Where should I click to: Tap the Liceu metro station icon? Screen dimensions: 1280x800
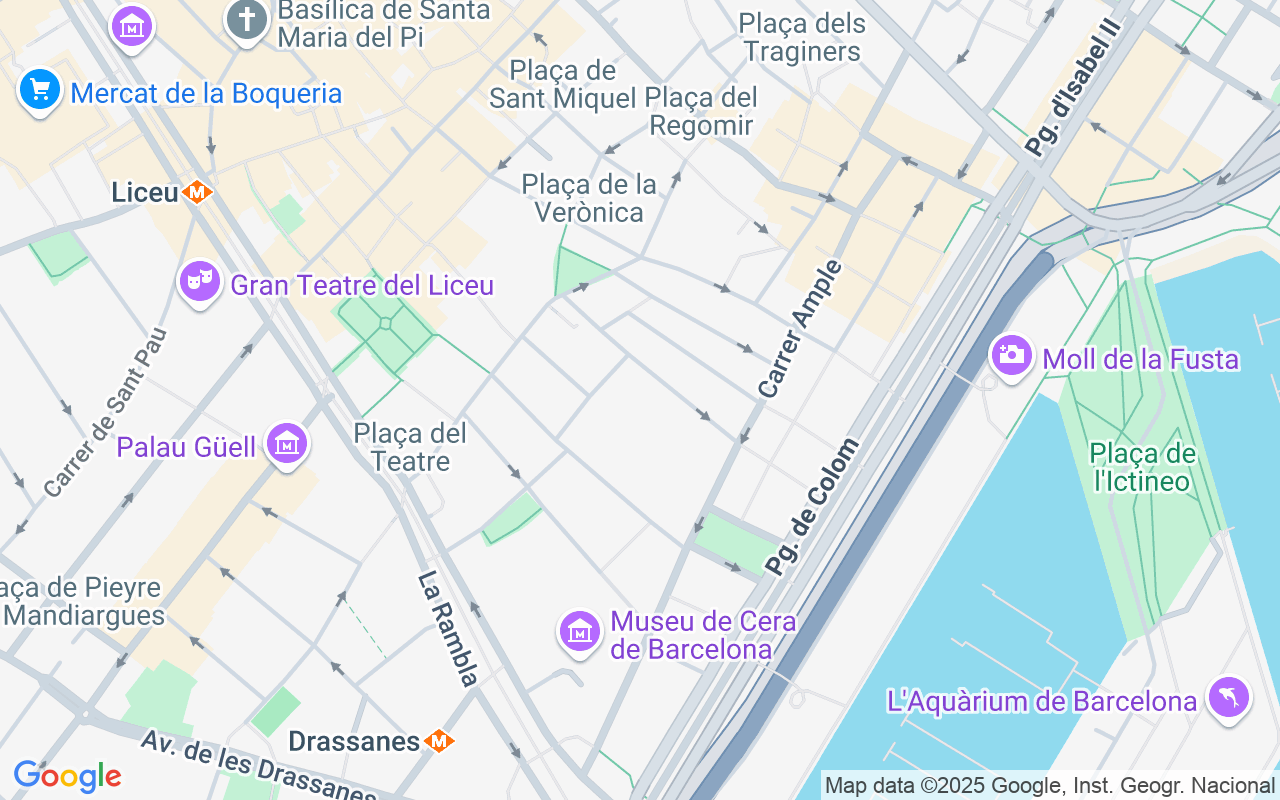tap(197, 192)
